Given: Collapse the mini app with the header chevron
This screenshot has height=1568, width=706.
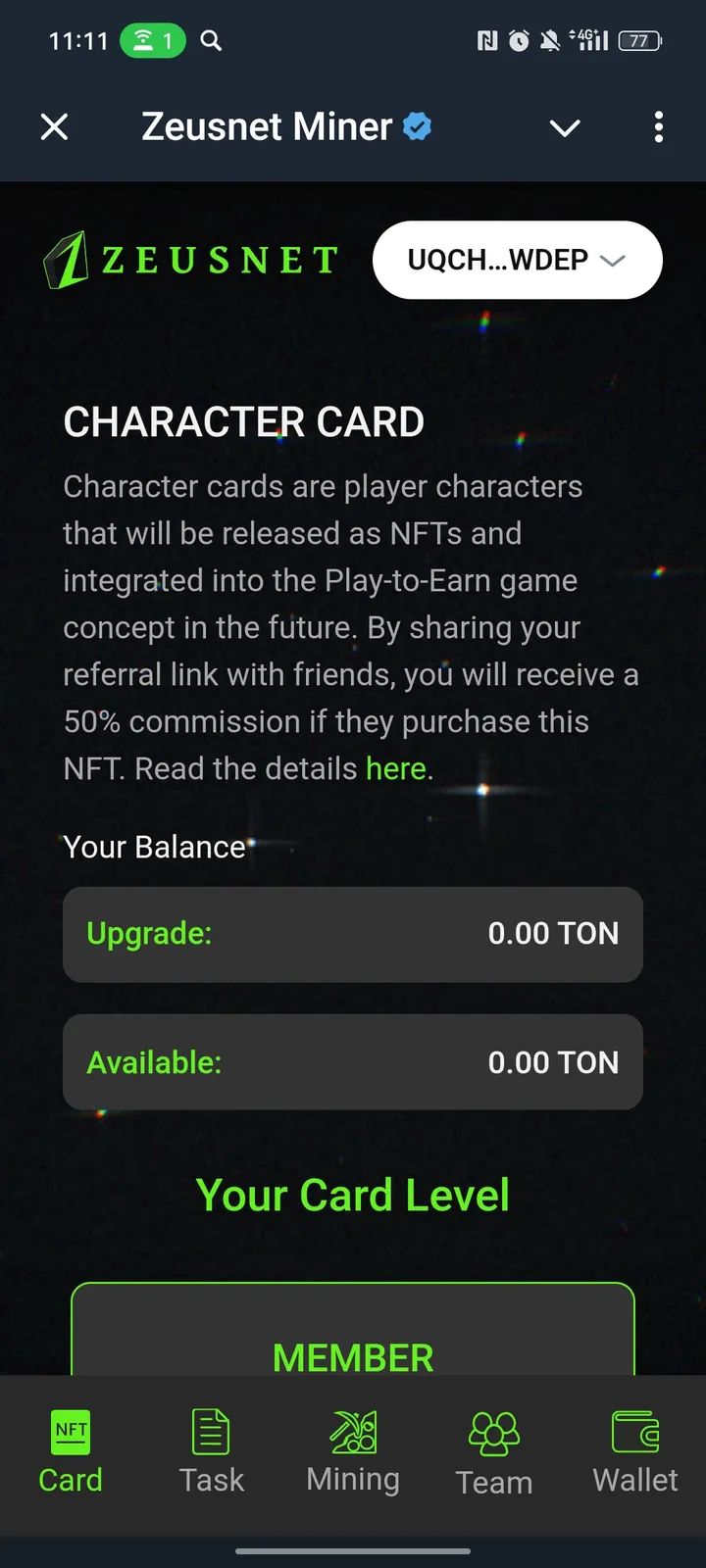Looking at the screenshot, I should coord(565,127).
